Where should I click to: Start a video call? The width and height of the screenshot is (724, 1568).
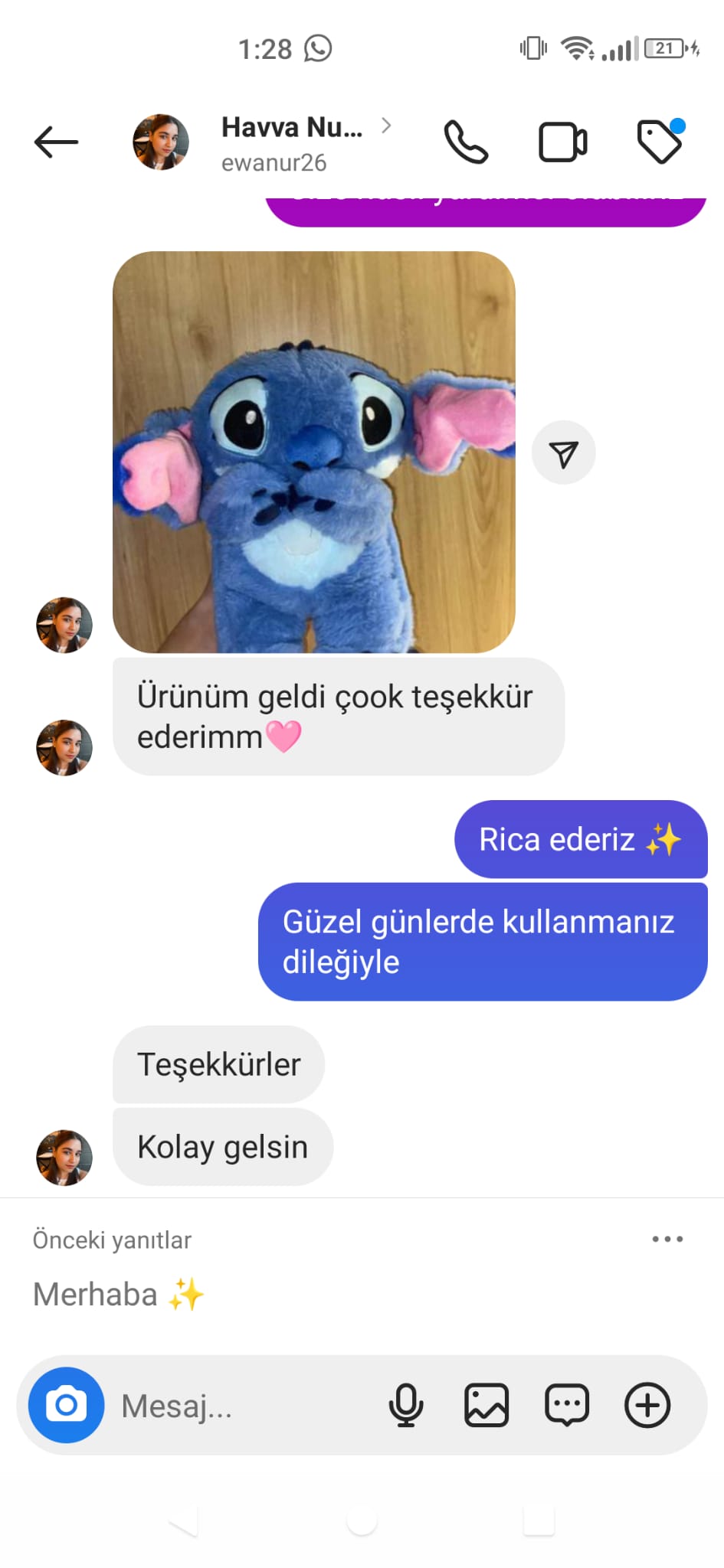[x=562, y=142]
